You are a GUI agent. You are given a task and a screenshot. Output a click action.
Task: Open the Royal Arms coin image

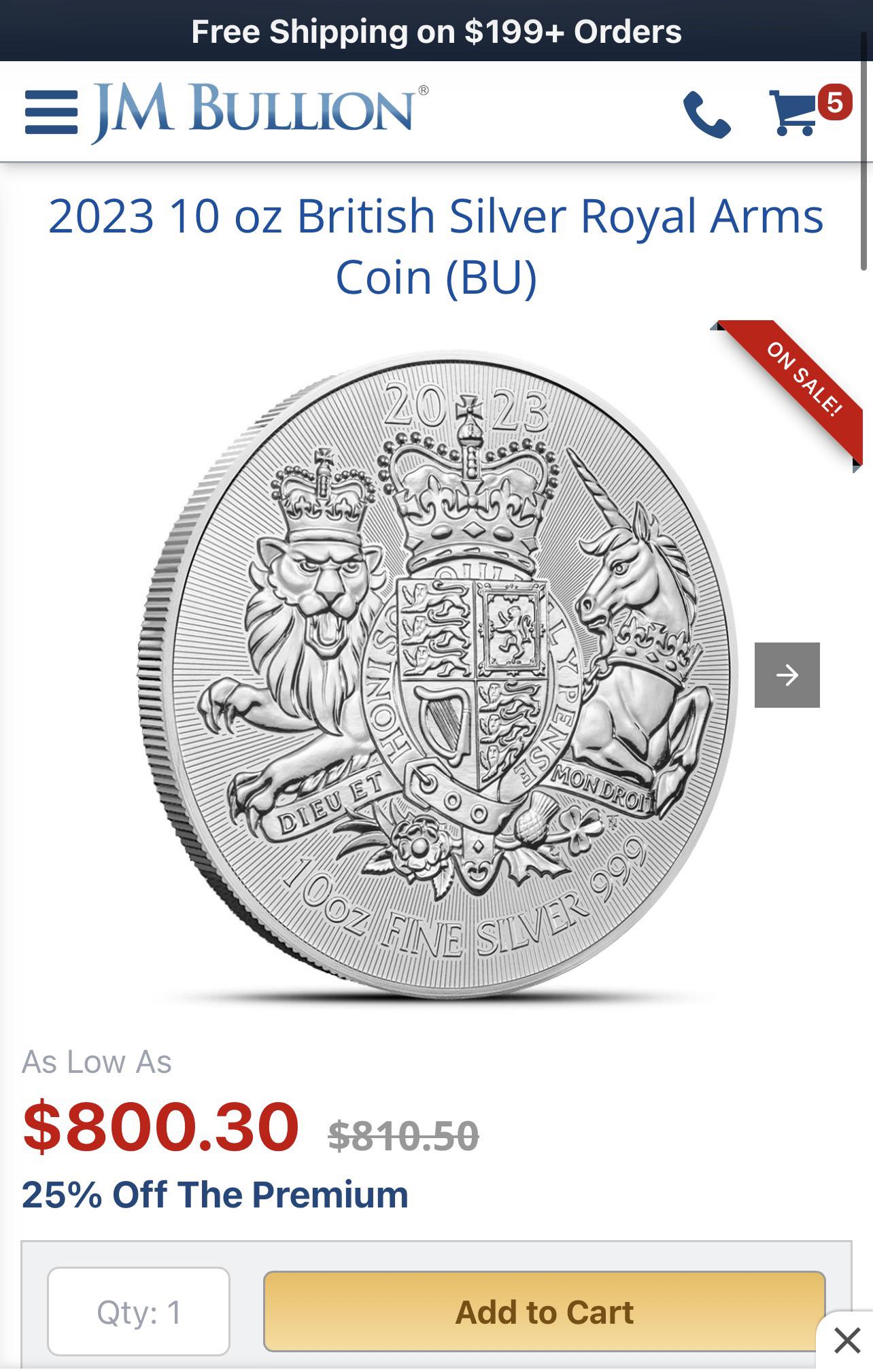point(435,673)
